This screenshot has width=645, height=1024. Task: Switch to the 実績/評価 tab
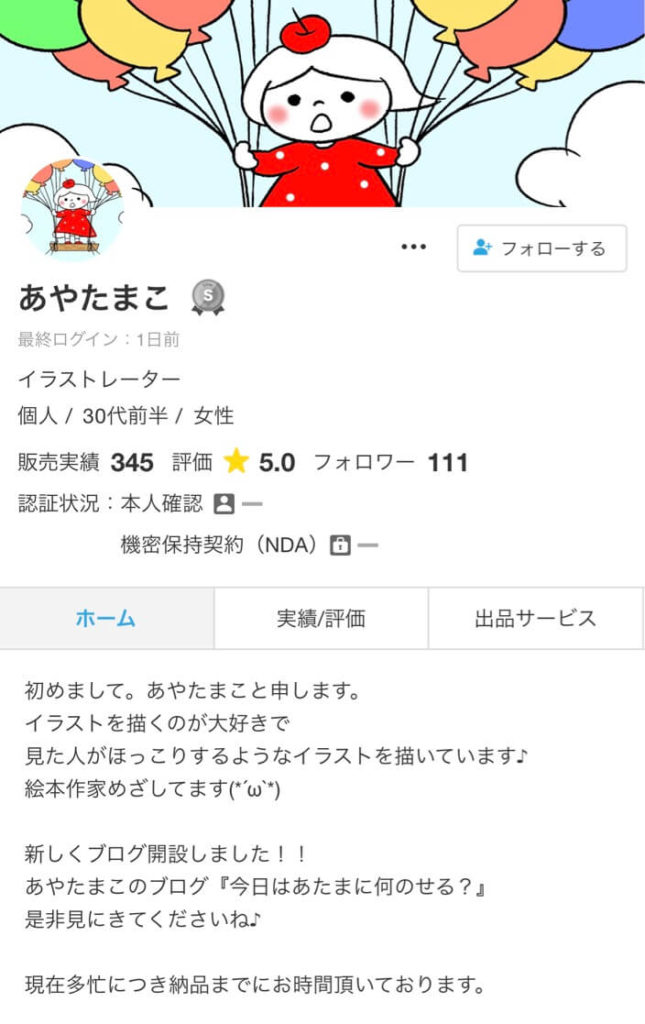point(321,618)
